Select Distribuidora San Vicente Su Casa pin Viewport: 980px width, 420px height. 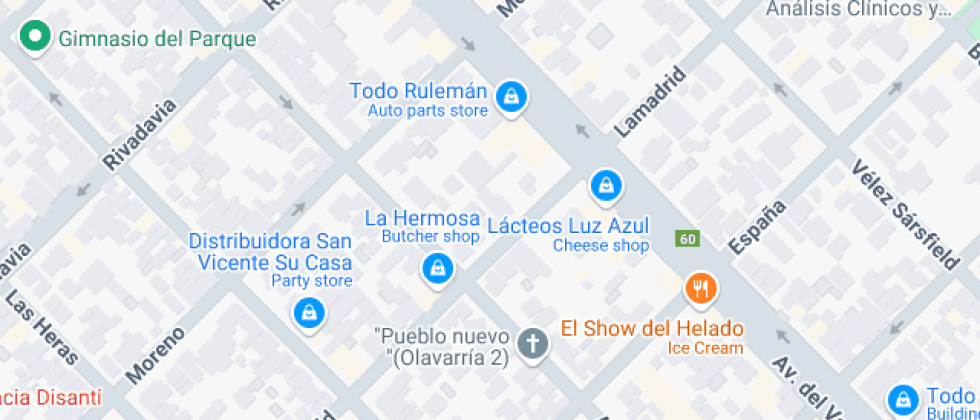pyautogui.click(x=309, y=314)
